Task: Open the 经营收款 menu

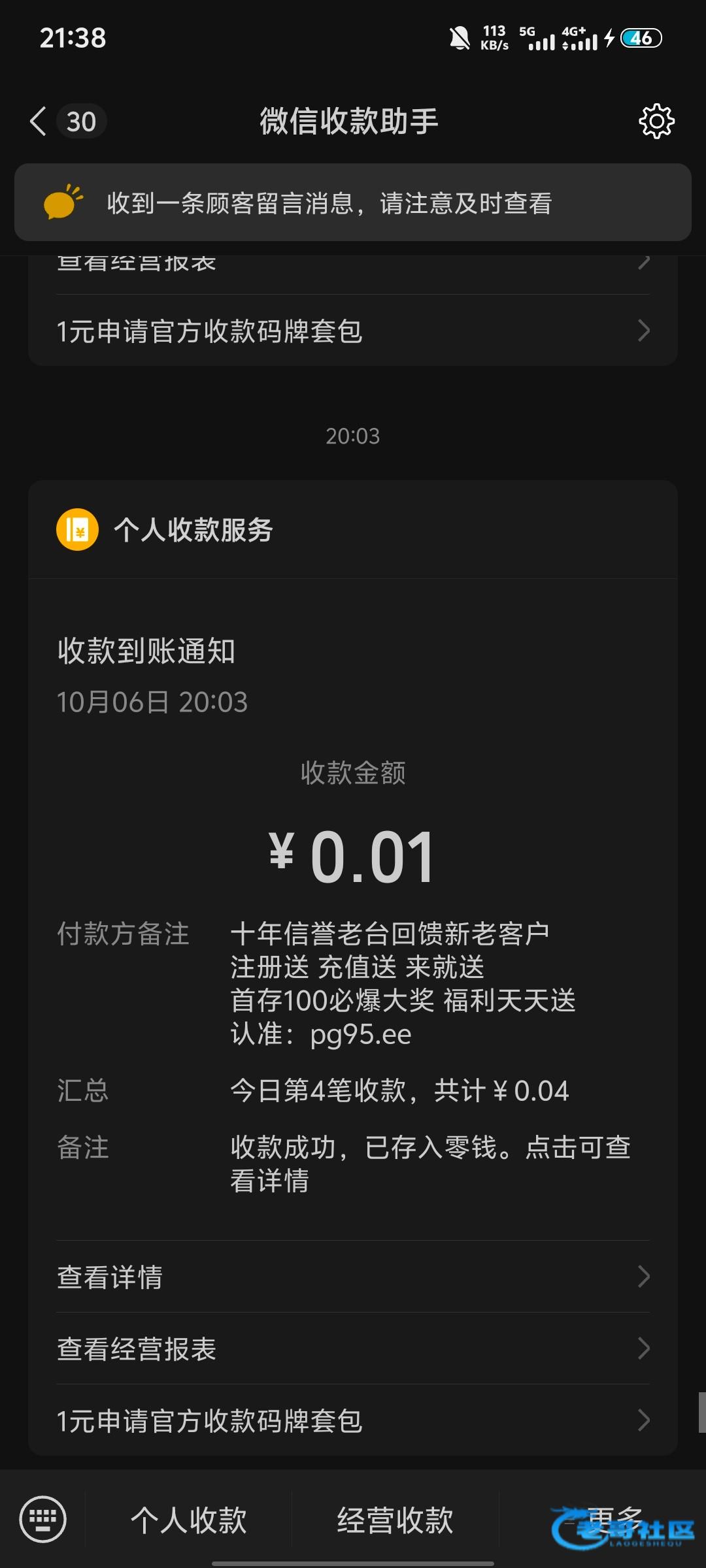Action: [395, 1520]
